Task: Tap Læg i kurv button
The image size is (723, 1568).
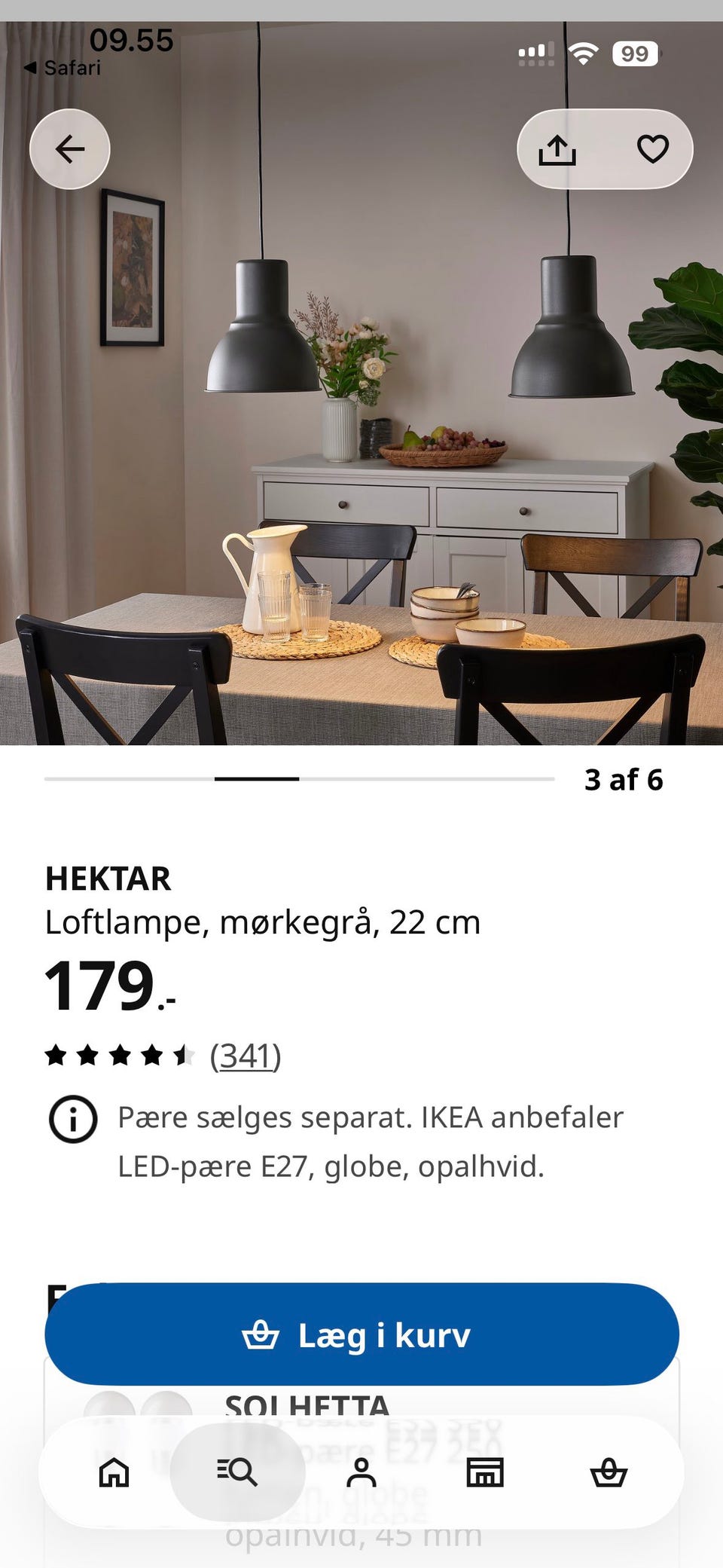Action: [x=361, y=1334]
